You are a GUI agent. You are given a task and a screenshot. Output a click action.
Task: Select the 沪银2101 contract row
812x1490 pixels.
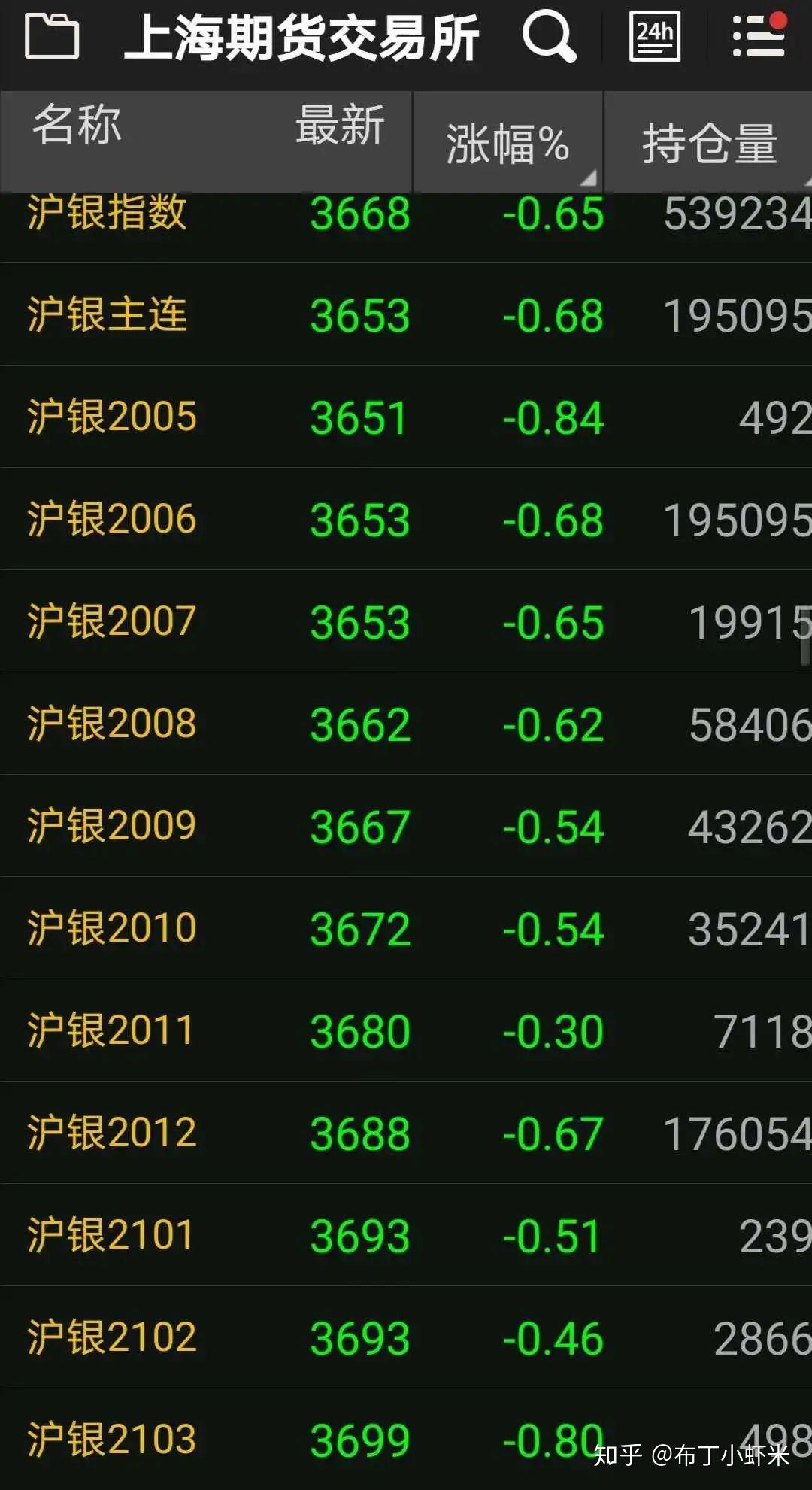[x=406, y=1235]
